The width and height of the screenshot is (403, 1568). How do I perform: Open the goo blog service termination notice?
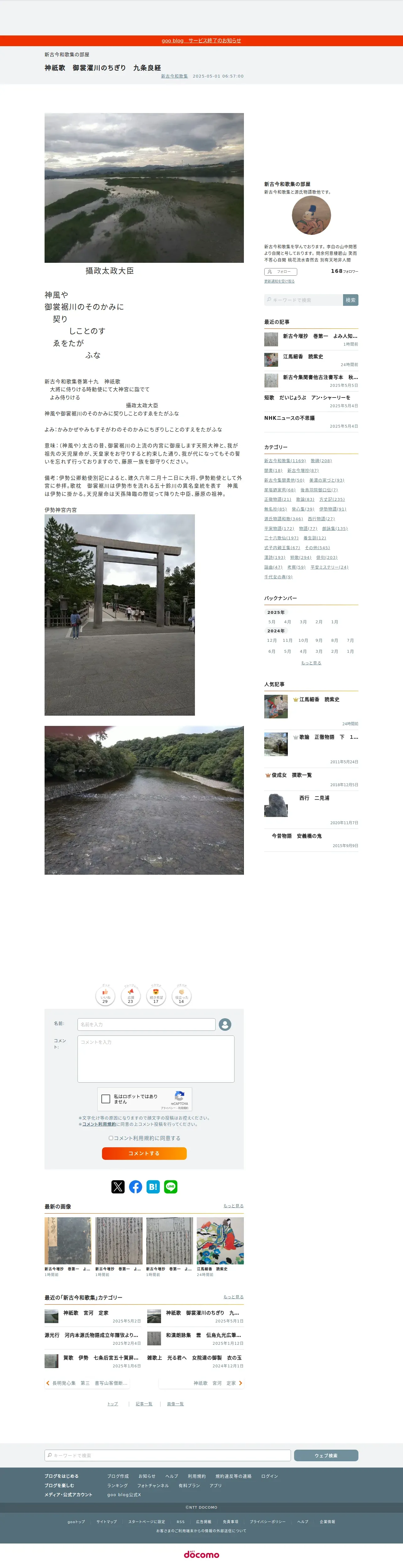(201, 41)
